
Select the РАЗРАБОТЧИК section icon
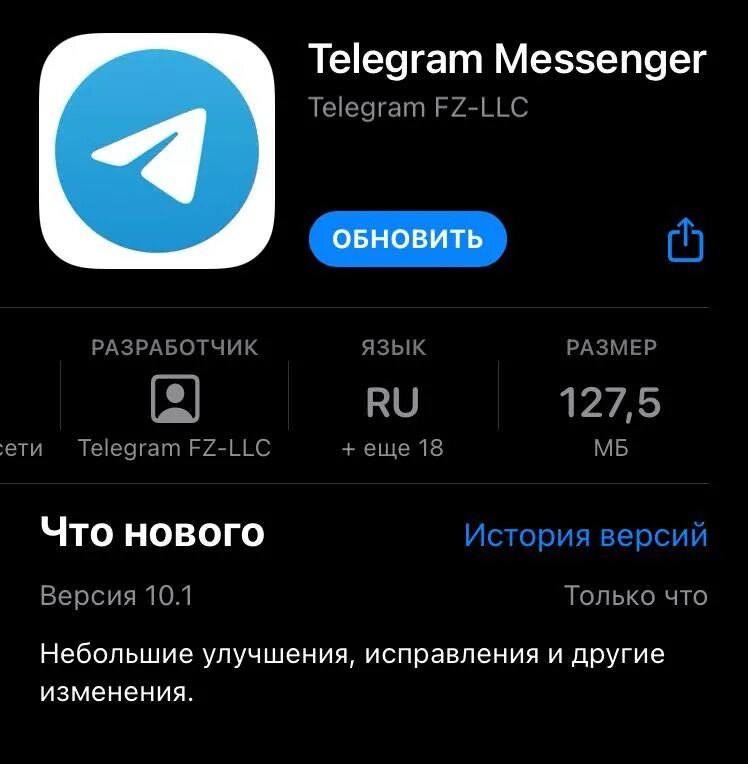[x=173, y=396]
